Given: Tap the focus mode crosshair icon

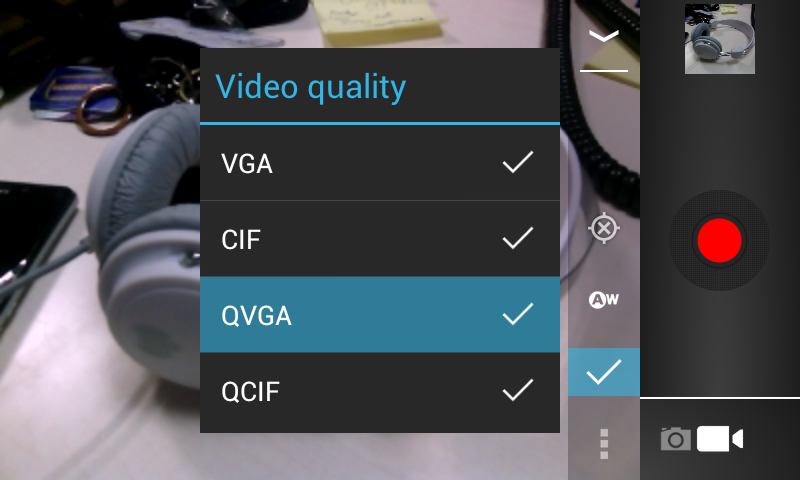Looking at the screenshot, I should point(604,228).
